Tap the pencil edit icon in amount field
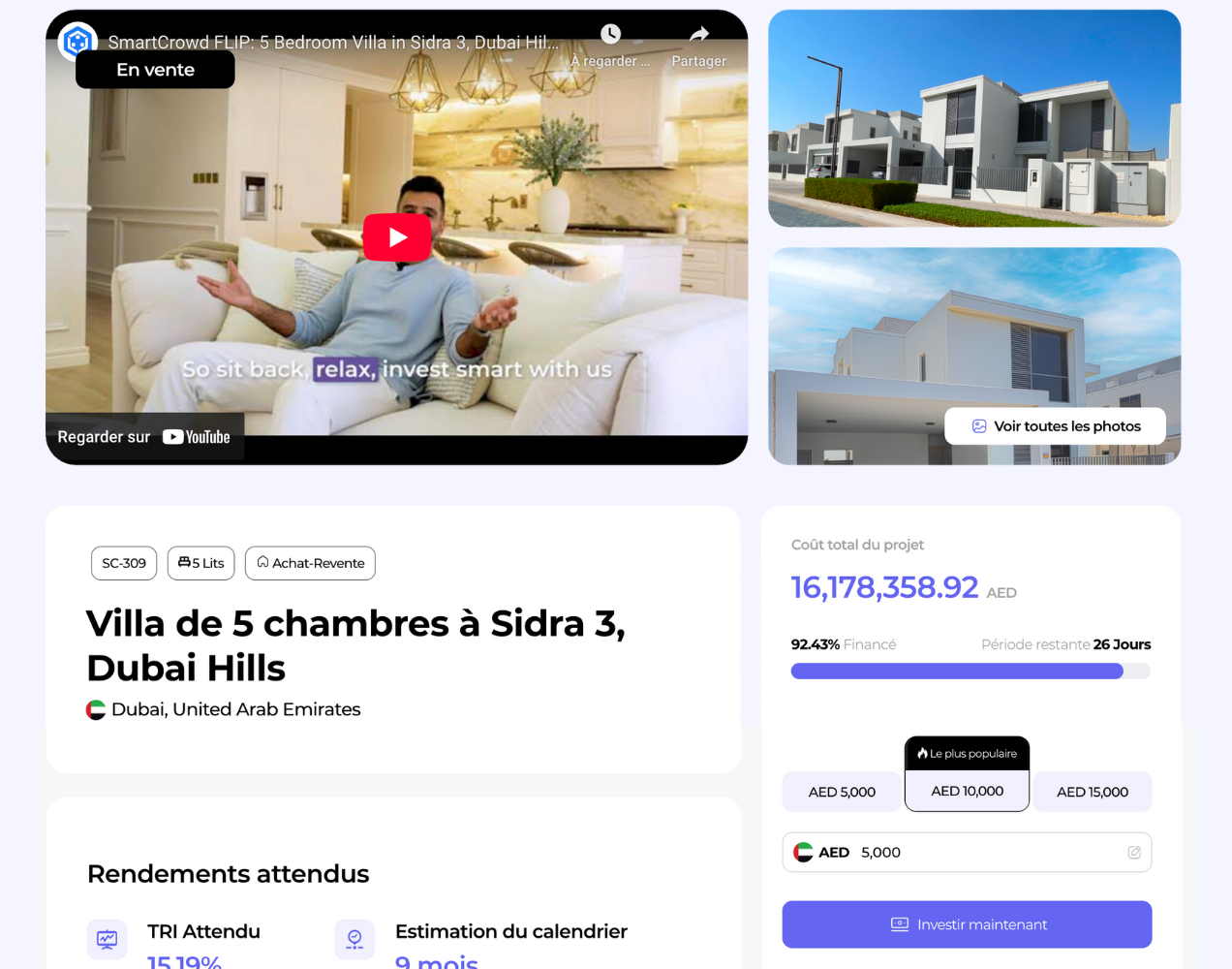1232x969 pixels. 1134,853
